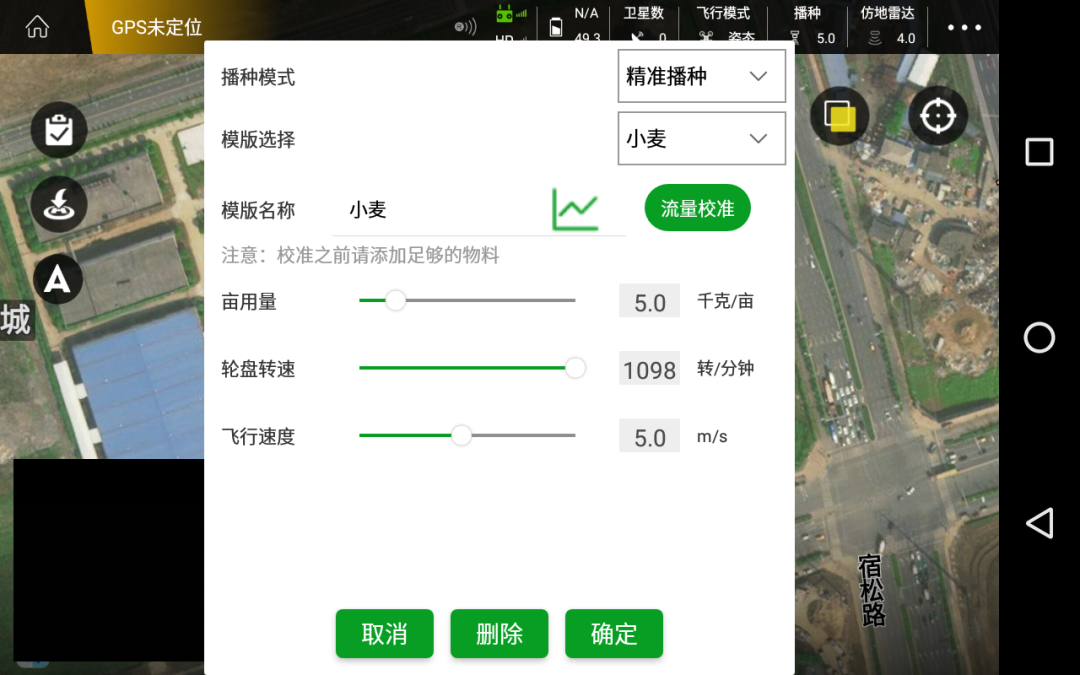Expand the 模版选择 dropdown showing 小麦

701,139
